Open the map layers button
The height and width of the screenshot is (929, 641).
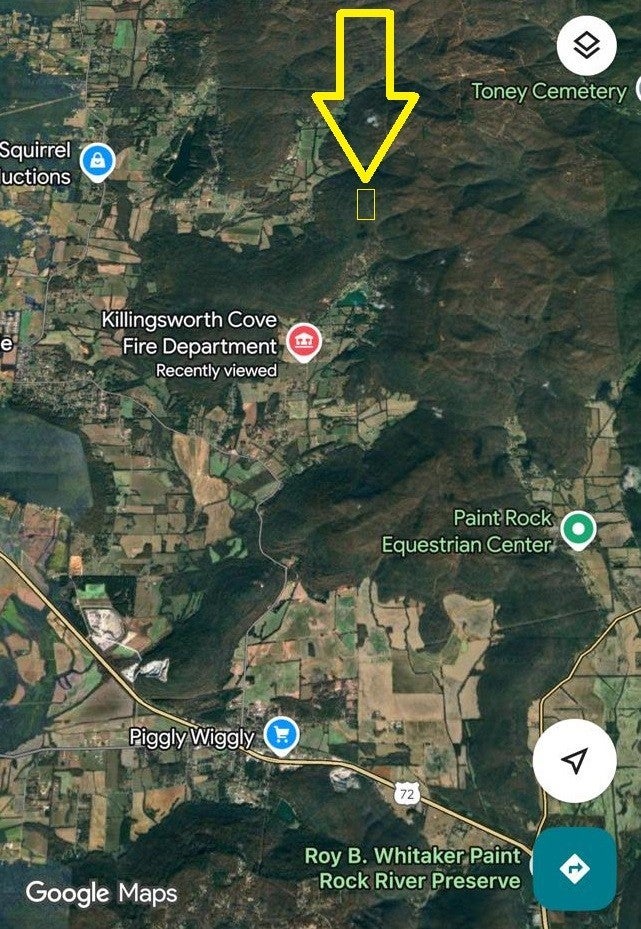pos(587,45)
